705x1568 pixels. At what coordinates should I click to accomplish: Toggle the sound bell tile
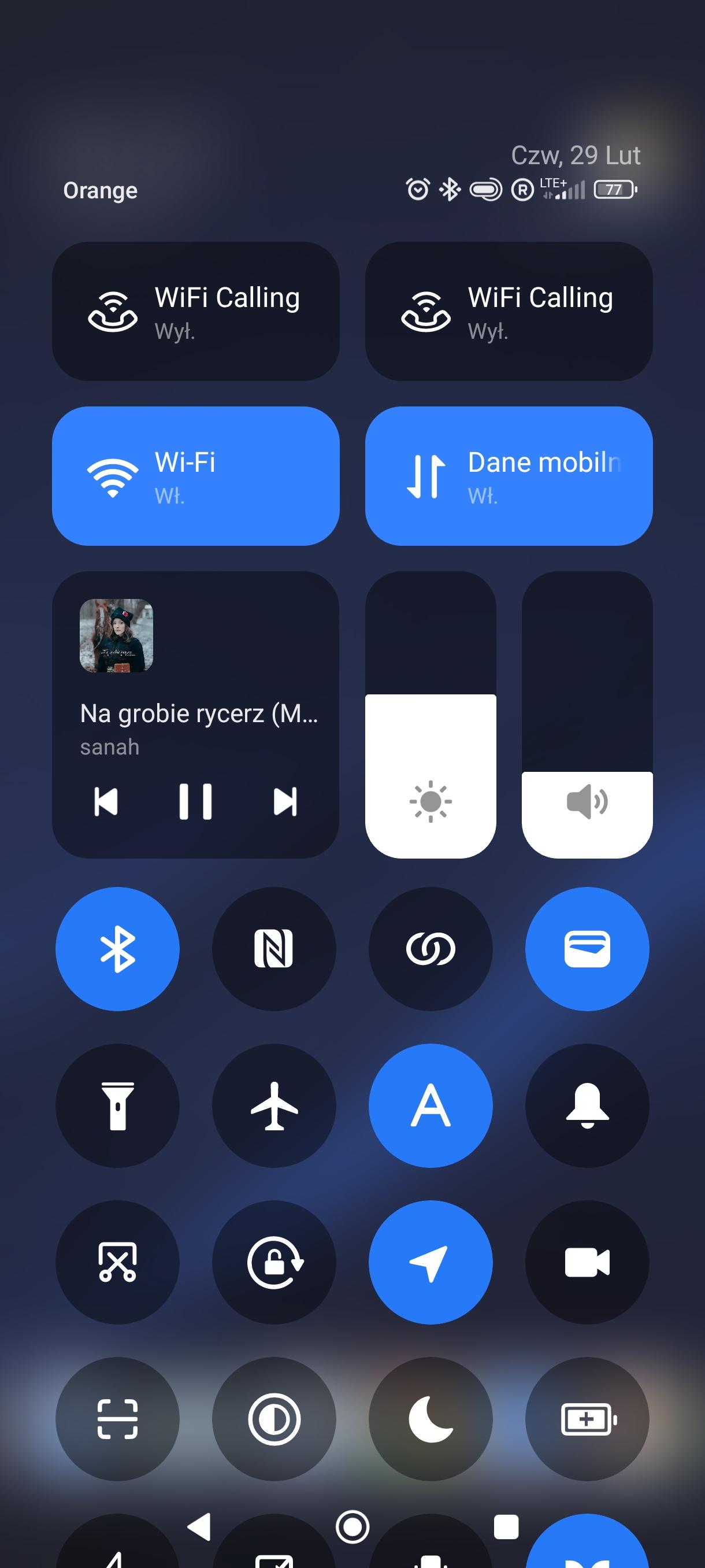[587, 1105]
